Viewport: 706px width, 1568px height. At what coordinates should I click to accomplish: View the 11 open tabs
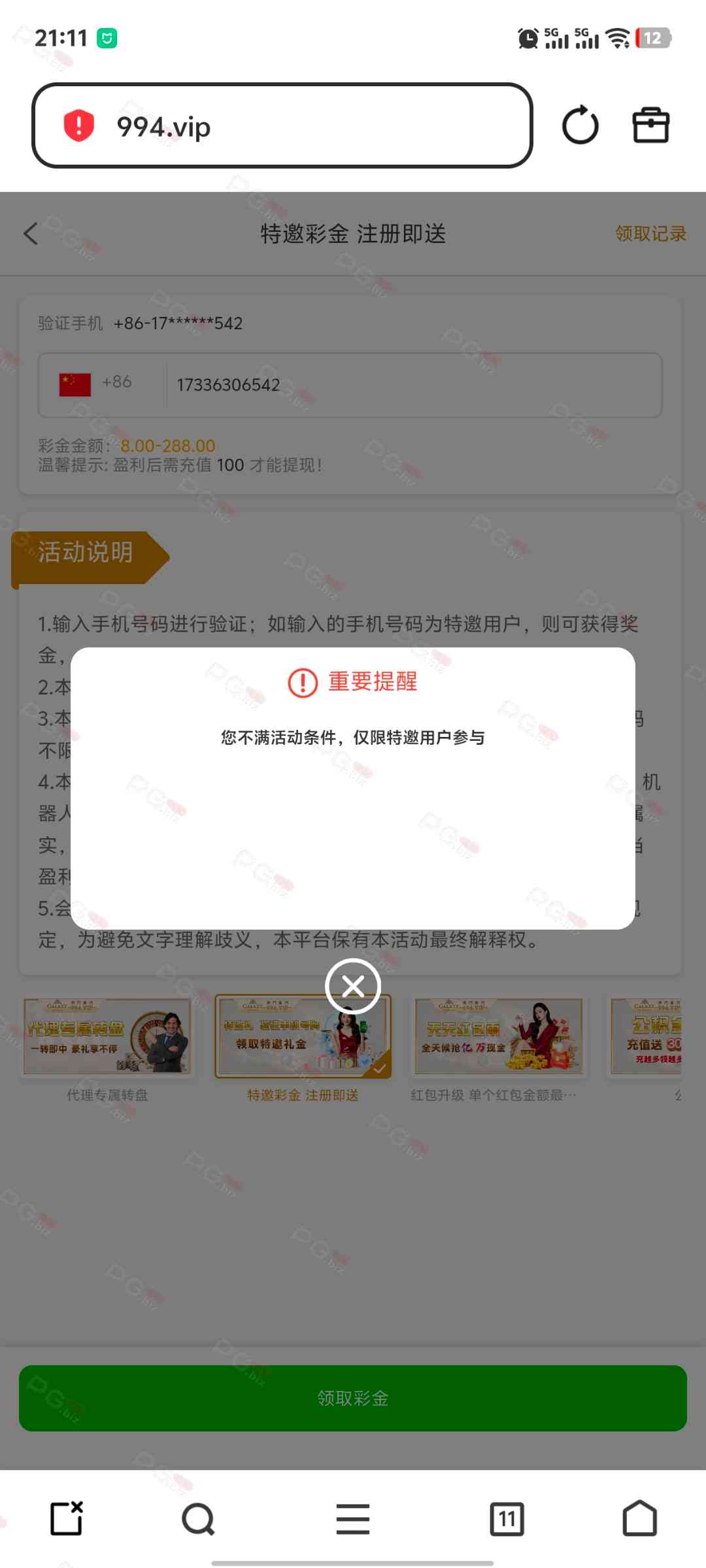coord(507,1518)
